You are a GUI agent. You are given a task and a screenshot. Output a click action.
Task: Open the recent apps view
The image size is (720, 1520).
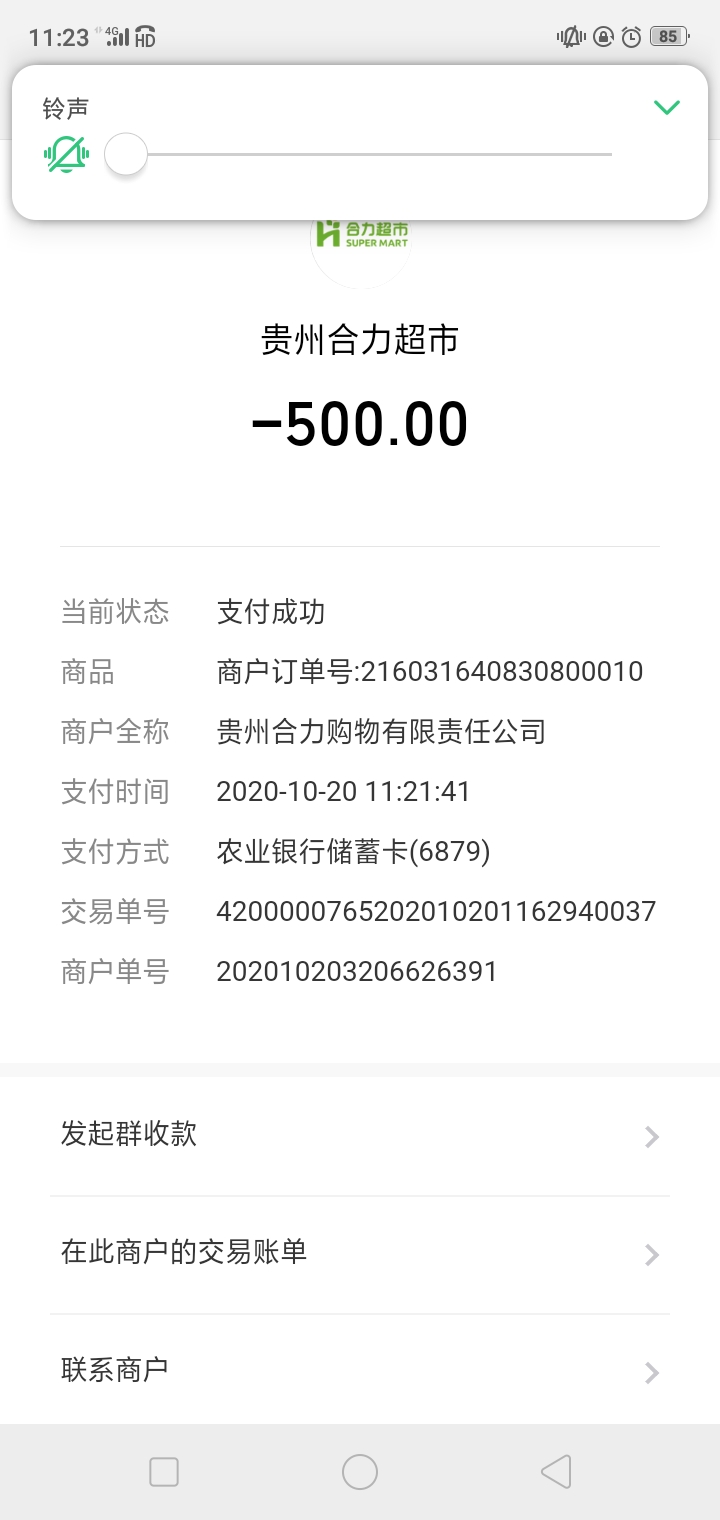[x=164, y=1471]
